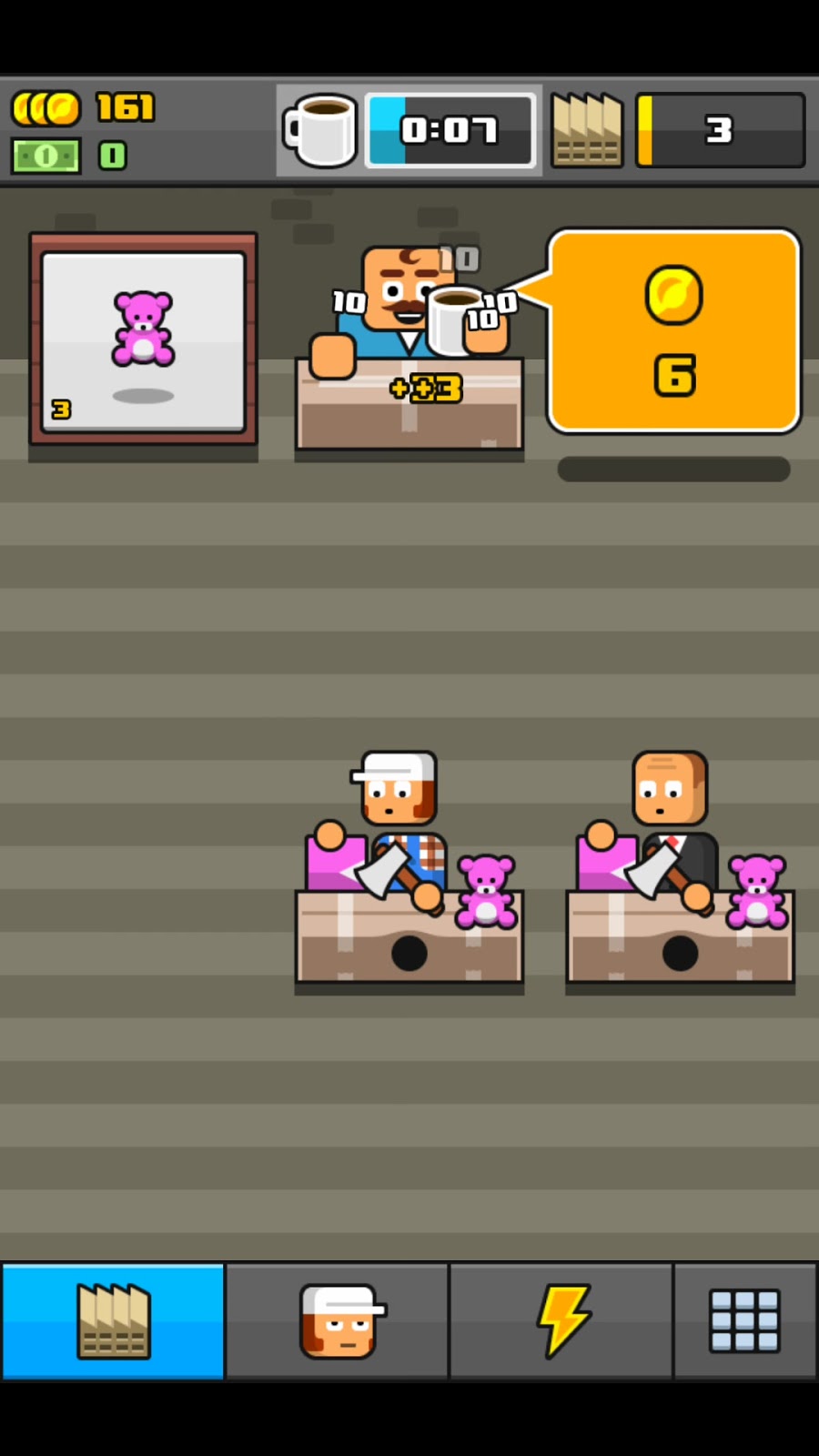Open the factory level indicator
The width and height of the screenshot is (819, 1456).
719,130
